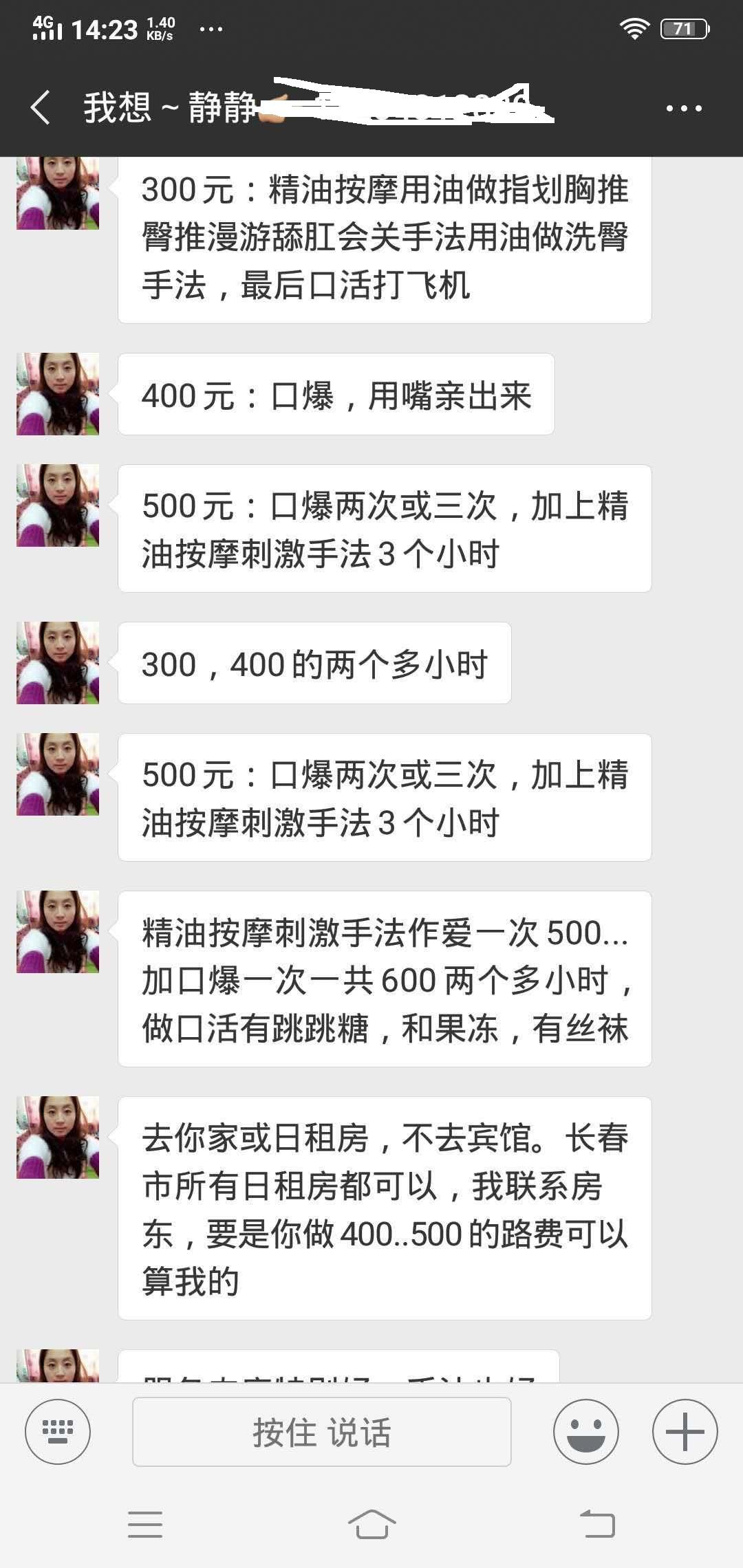Open the emoji picker
Viewport: 743px width, 1568px height.
[x=585, y=1431]
